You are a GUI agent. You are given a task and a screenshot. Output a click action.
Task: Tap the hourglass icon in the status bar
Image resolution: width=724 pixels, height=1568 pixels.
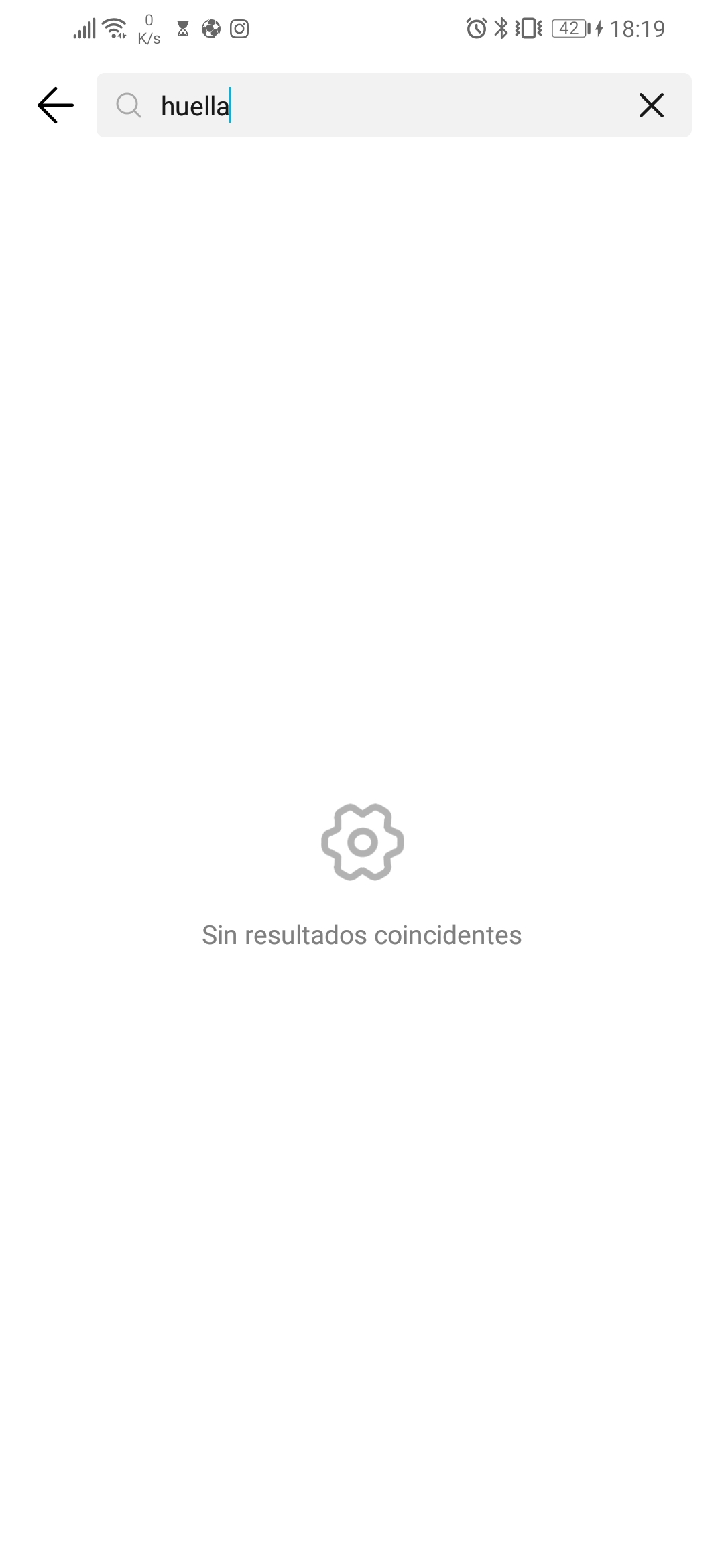(181, 28)
